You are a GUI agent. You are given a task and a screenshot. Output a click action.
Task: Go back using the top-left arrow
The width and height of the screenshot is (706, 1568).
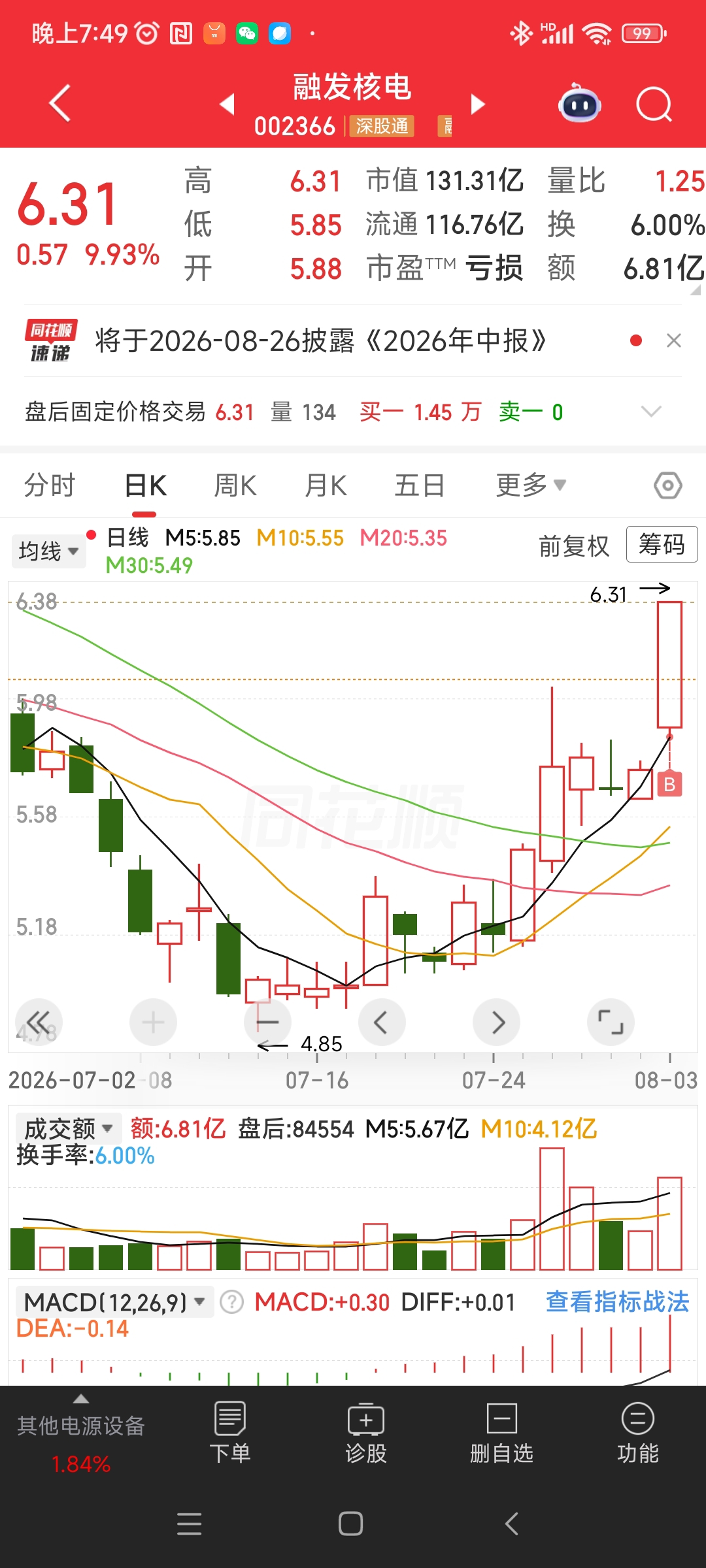pos(60,103)
